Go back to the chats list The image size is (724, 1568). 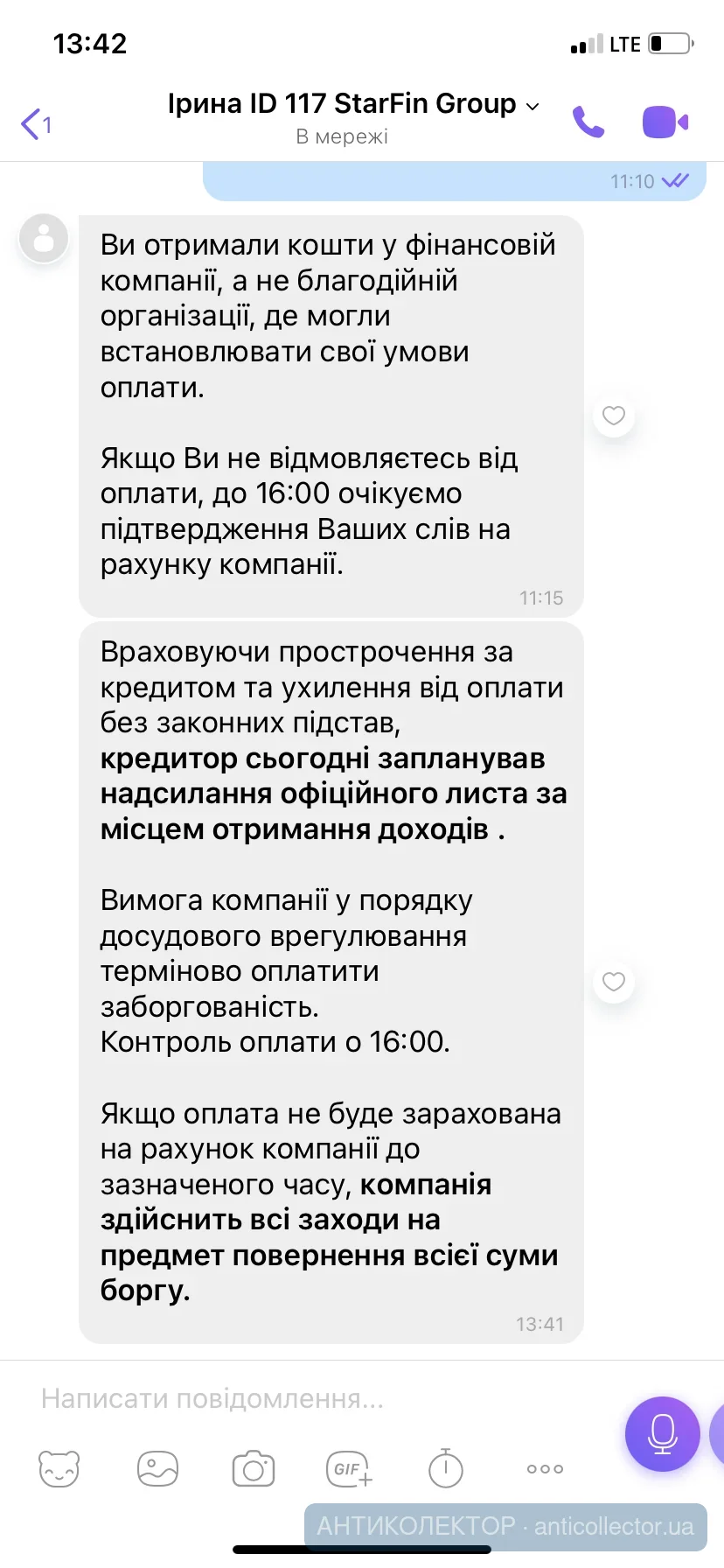coord(35,124)
